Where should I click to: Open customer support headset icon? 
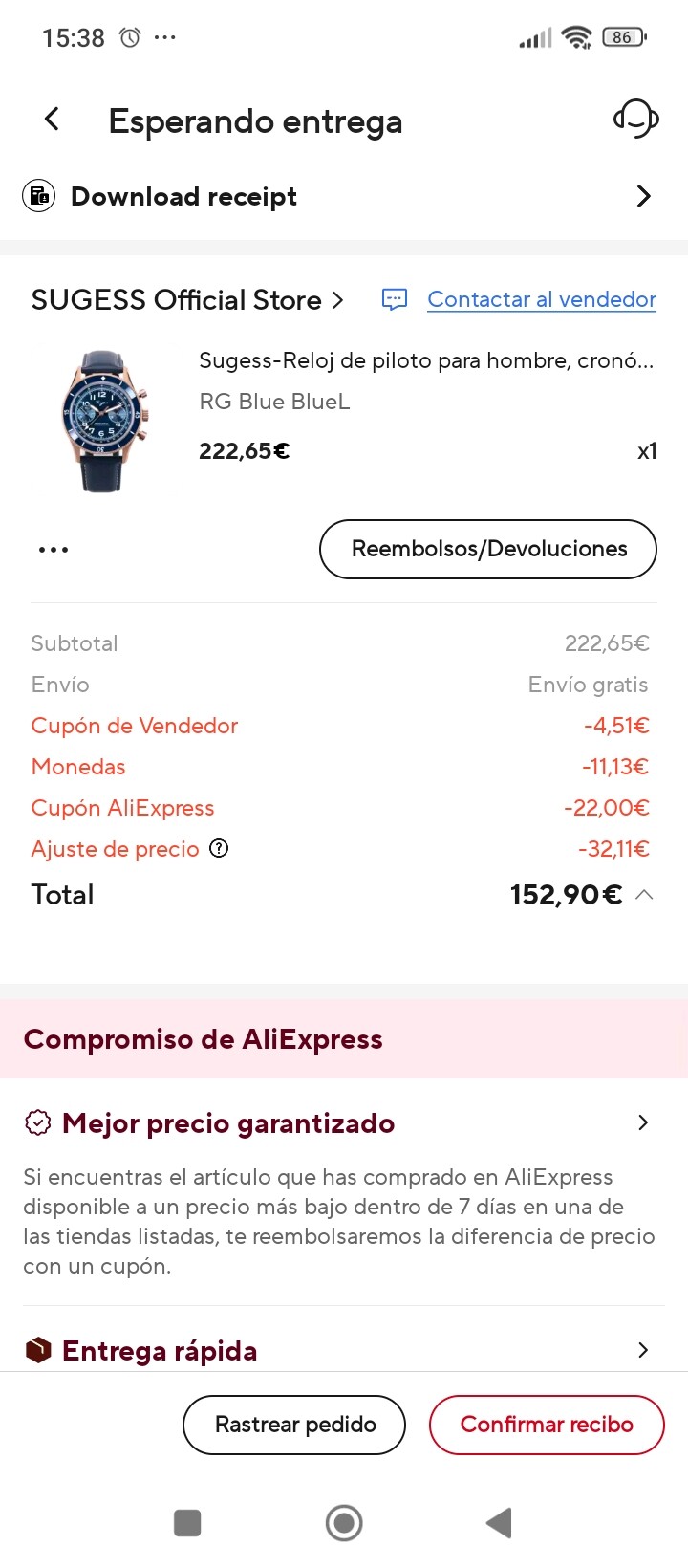coord(635,120)
